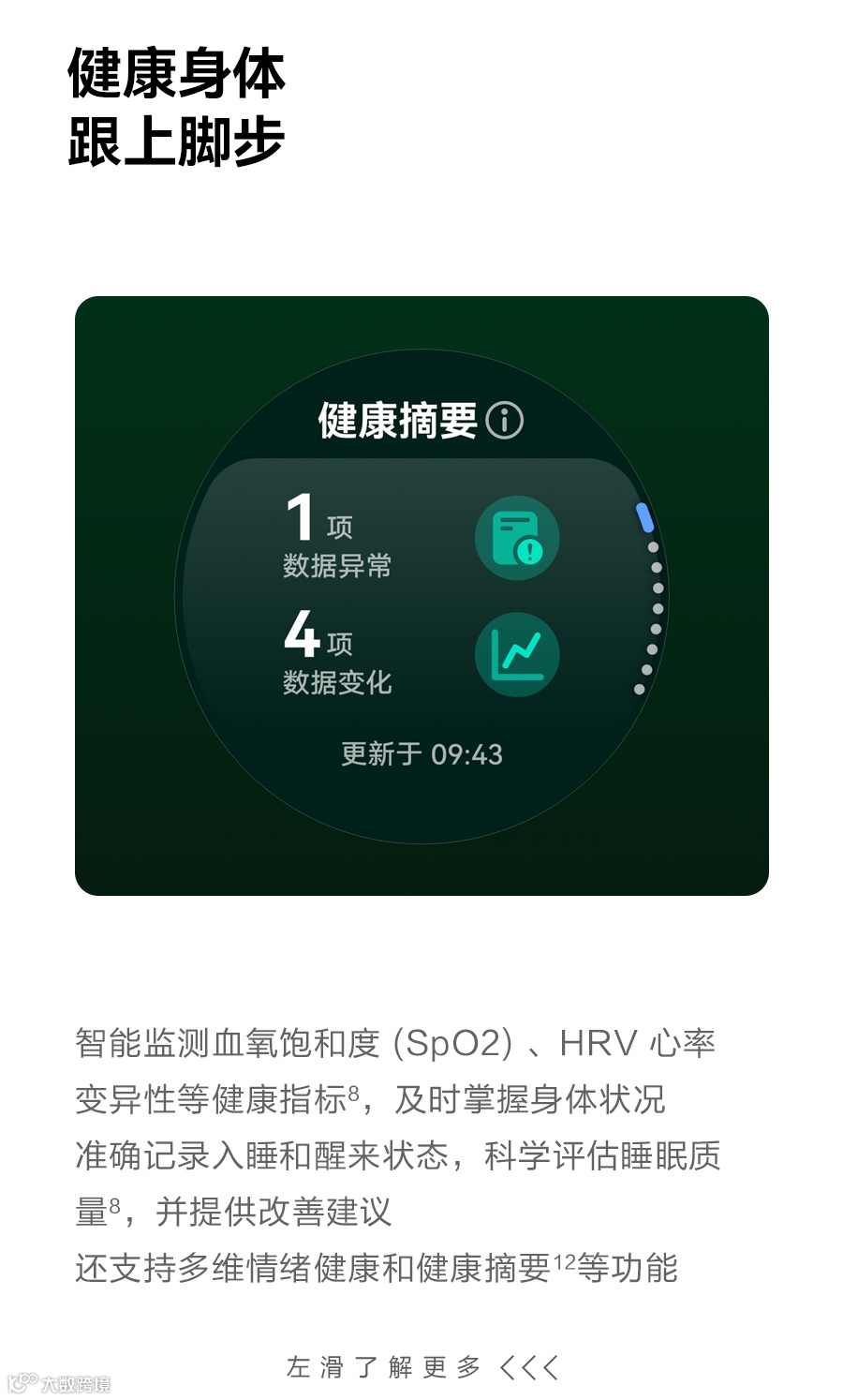
Task: Click the 更新于 09:43 timestamp
Action: point(421,752)
